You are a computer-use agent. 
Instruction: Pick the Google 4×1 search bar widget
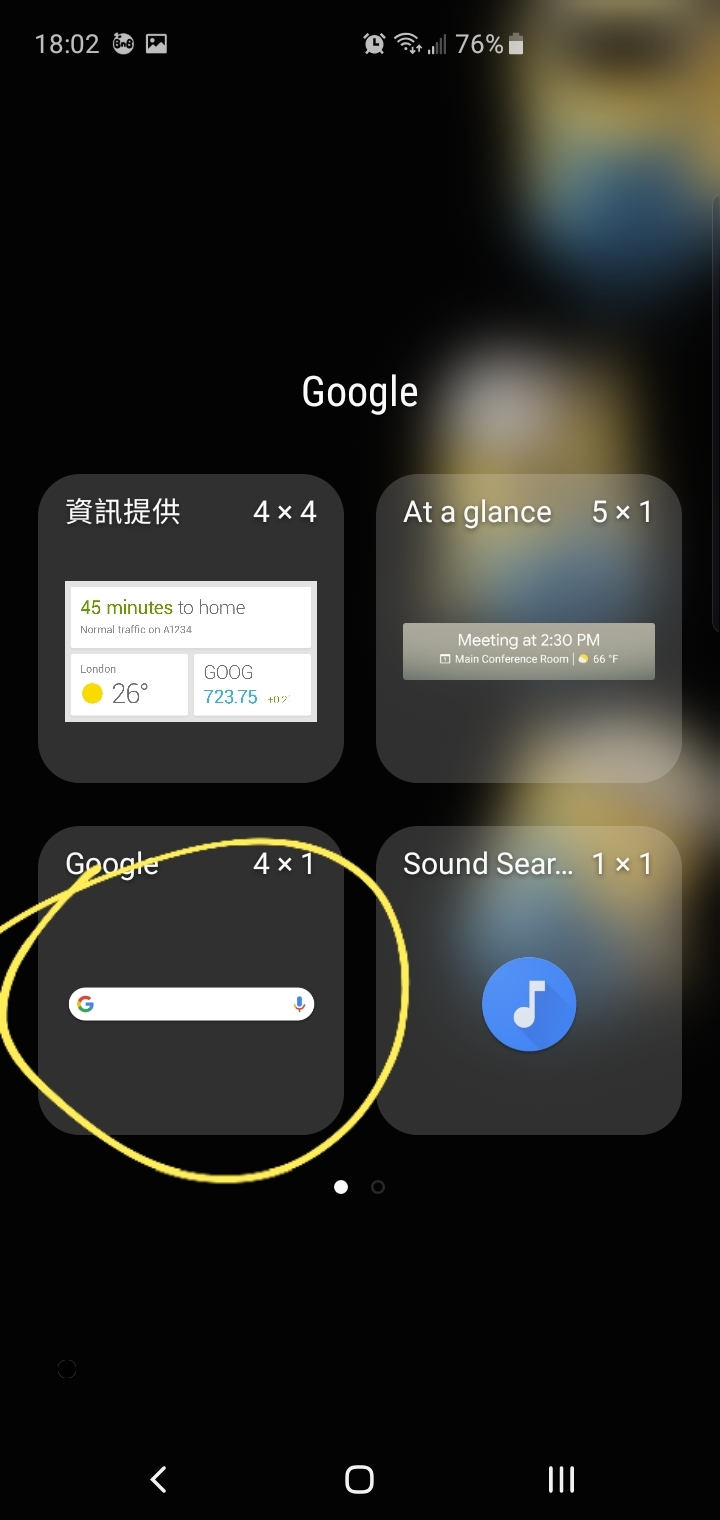click(191, 980)
